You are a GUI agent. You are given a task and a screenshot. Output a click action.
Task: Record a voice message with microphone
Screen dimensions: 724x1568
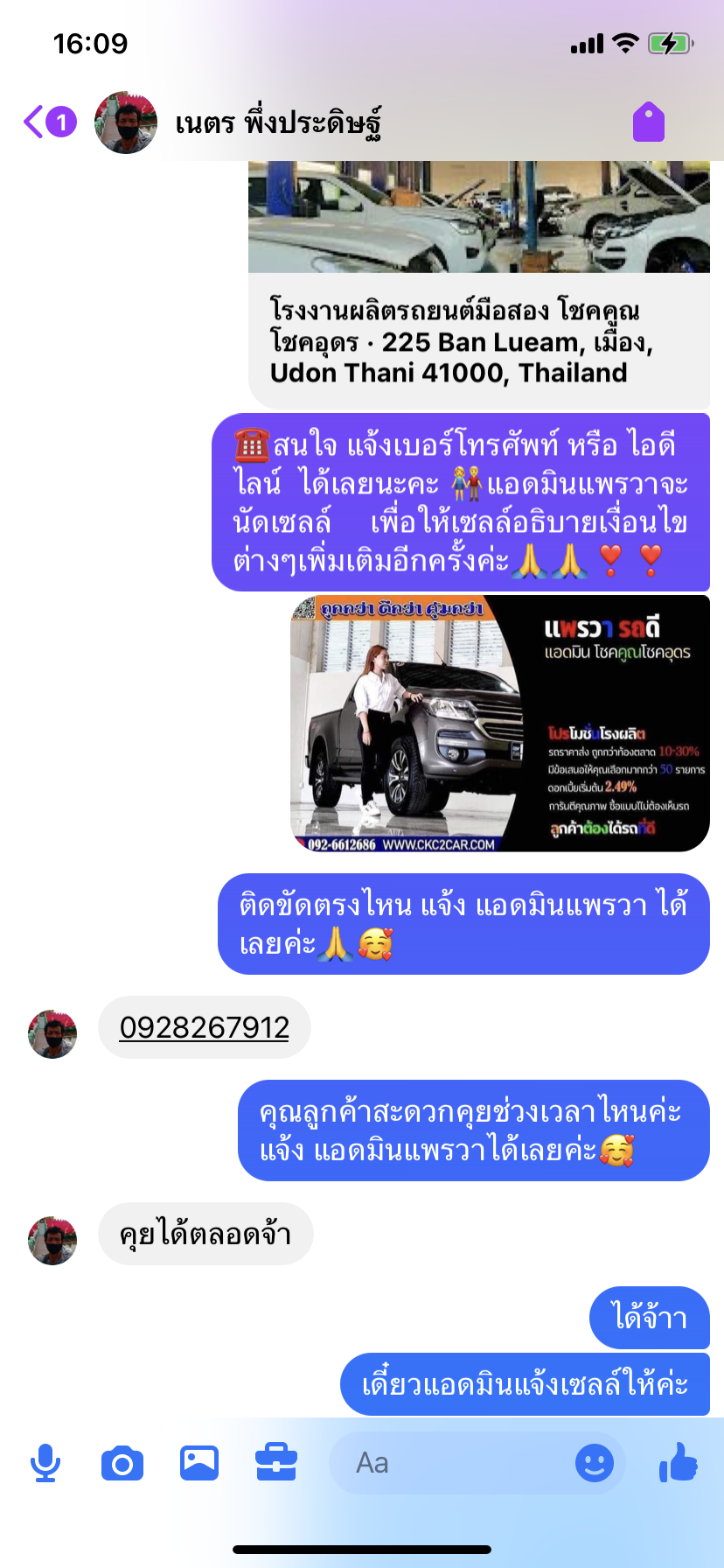click(x=45, y=1463)
